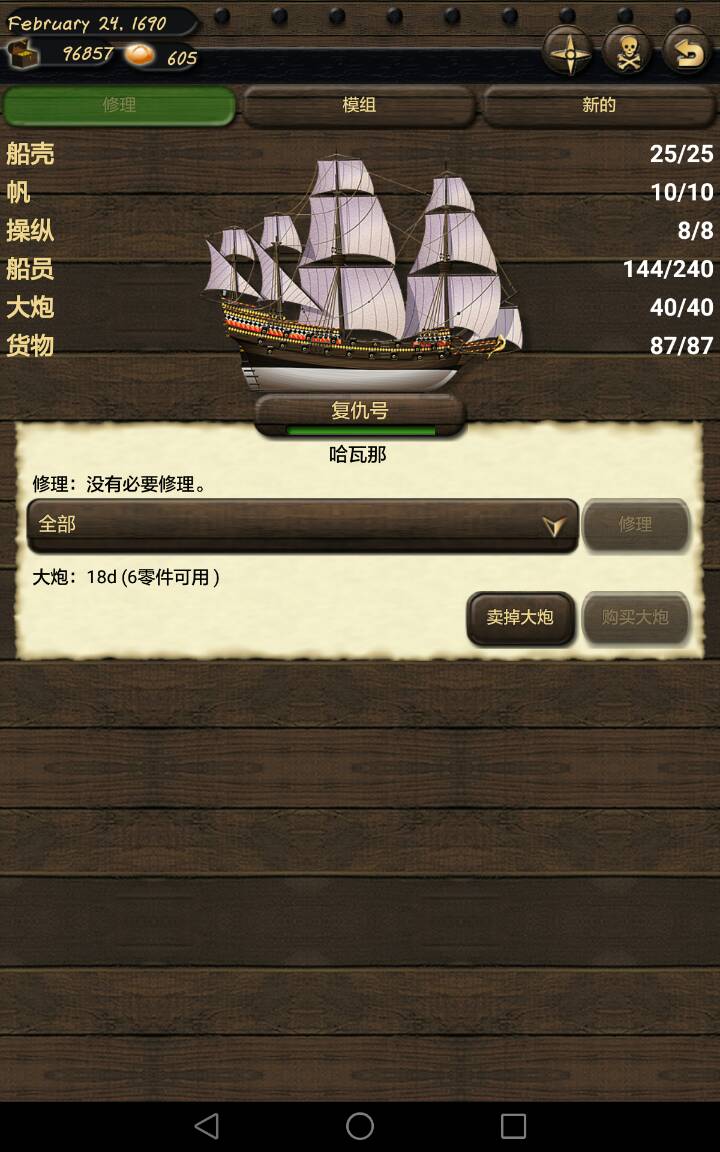
Task: Open the compass navigation icon
Action: tap(567, 52)
